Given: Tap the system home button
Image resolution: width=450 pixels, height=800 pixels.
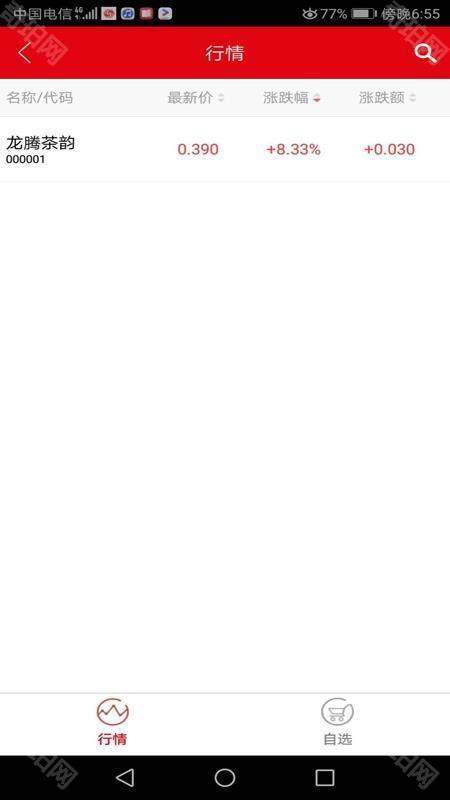Looking at the screenshot, I should point(225,778).
